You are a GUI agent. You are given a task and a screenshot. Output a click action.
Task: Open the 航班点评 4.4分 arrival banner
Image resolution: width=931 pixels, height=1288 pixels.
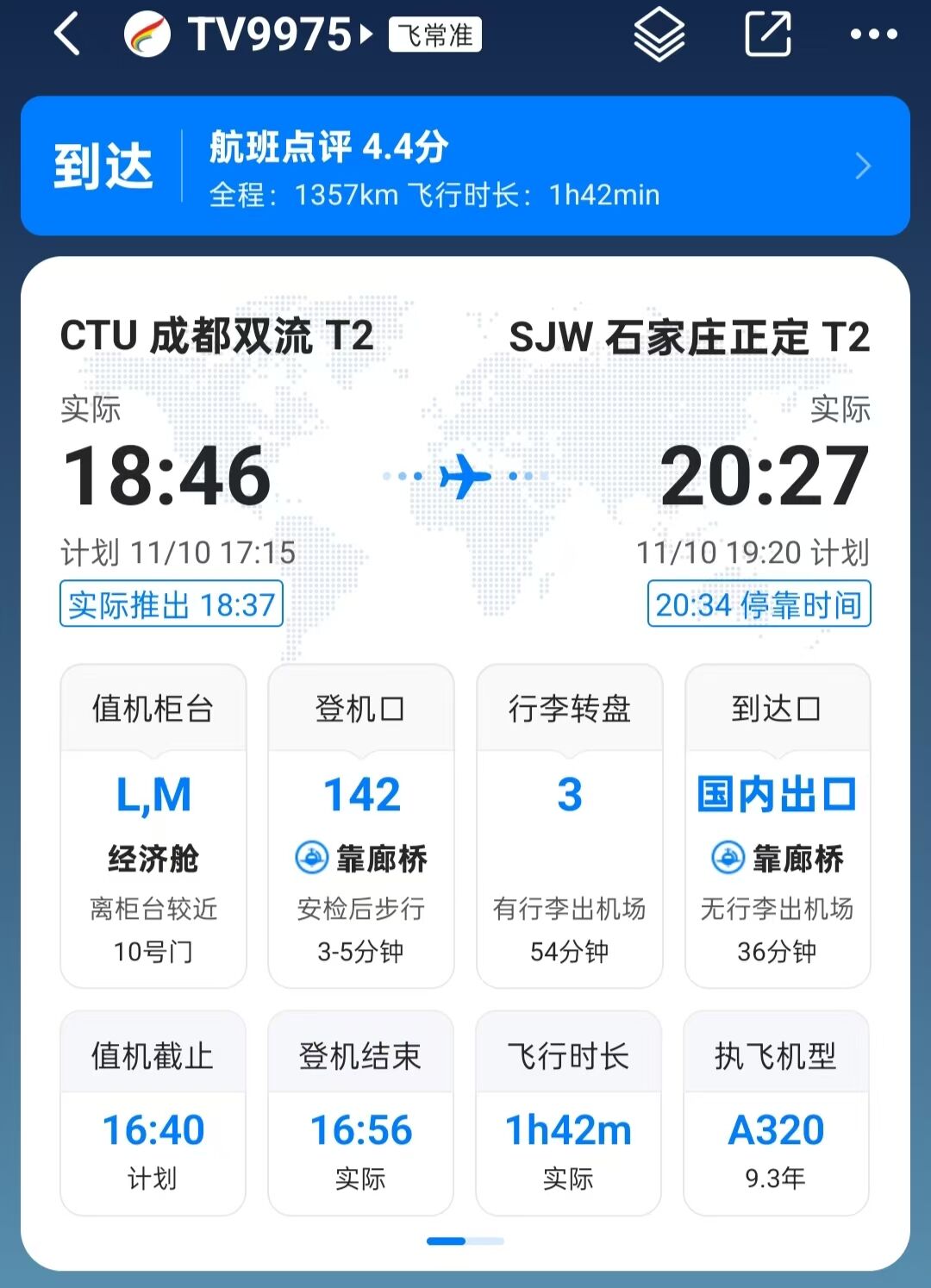coord(465,166)
